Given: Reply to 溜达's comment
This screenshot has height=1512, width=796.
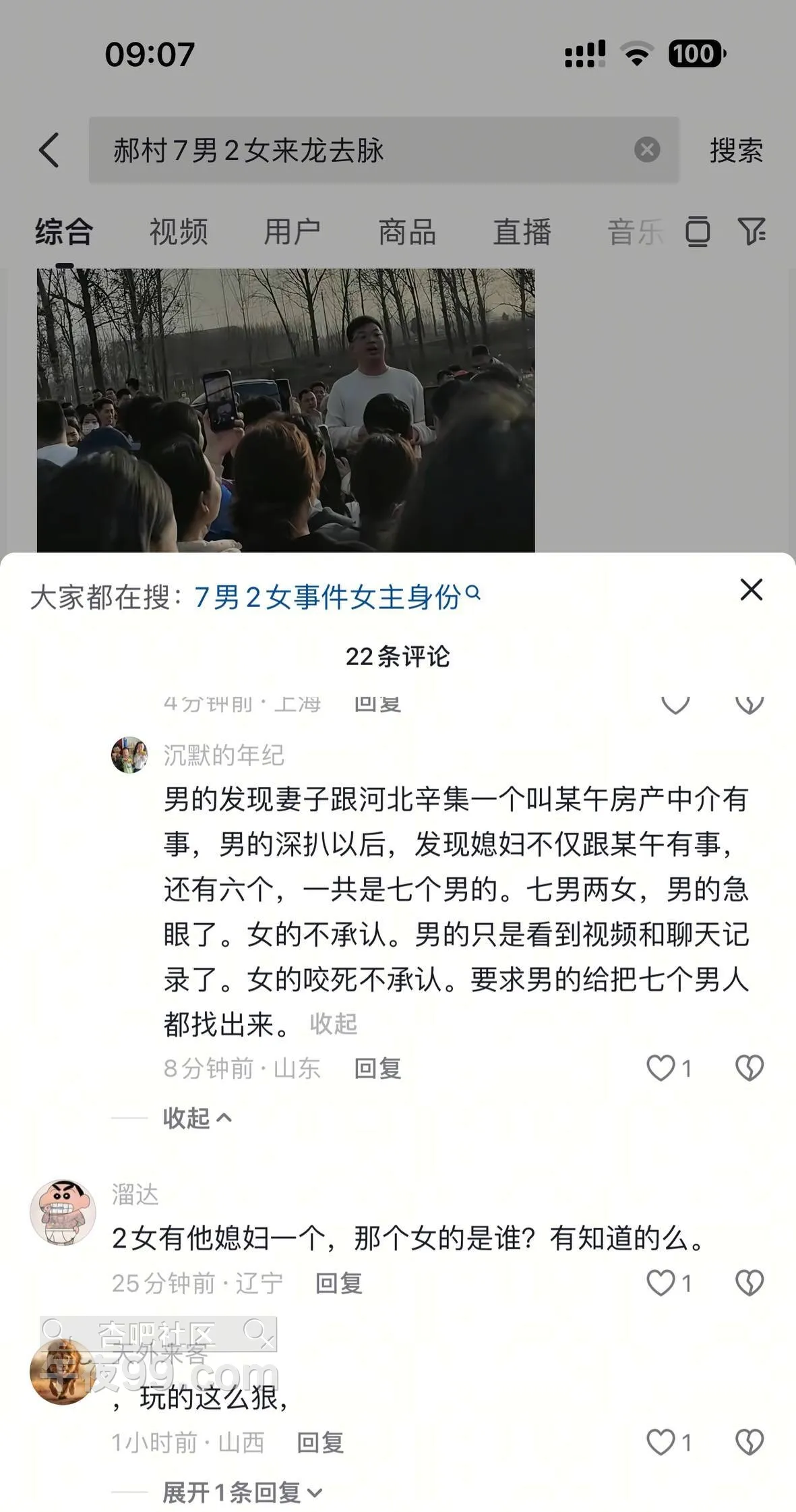Looking at the screenshot, I should (339, 1283).
